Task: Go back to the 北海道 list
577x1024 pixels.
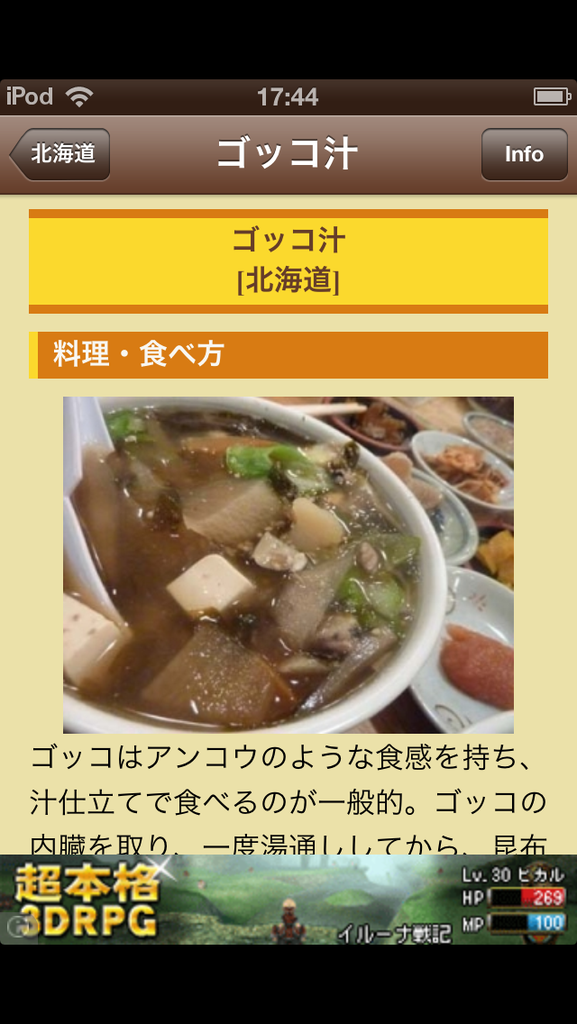Action: pos(59,155)
